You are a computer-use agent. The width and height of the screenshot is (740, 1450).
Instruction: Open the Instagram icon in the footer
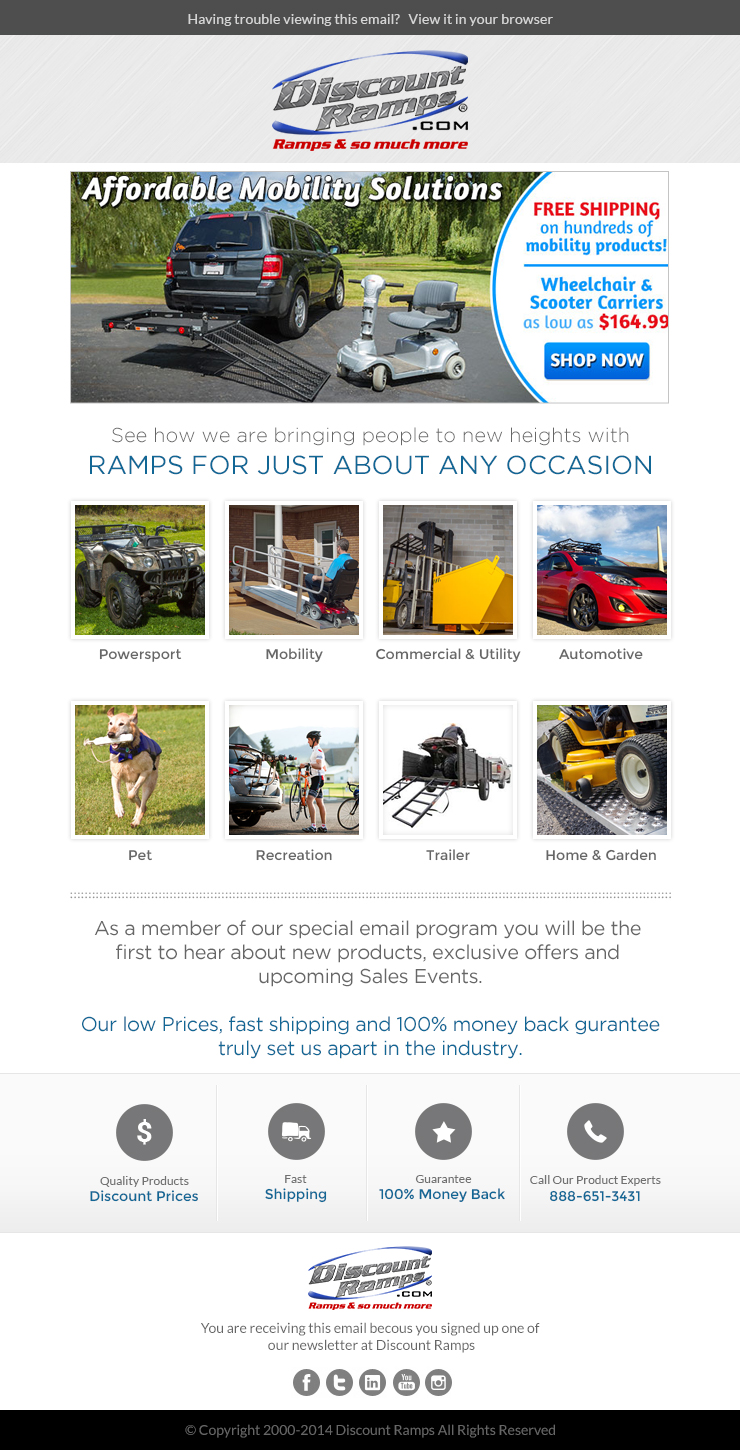[439, 1383]
